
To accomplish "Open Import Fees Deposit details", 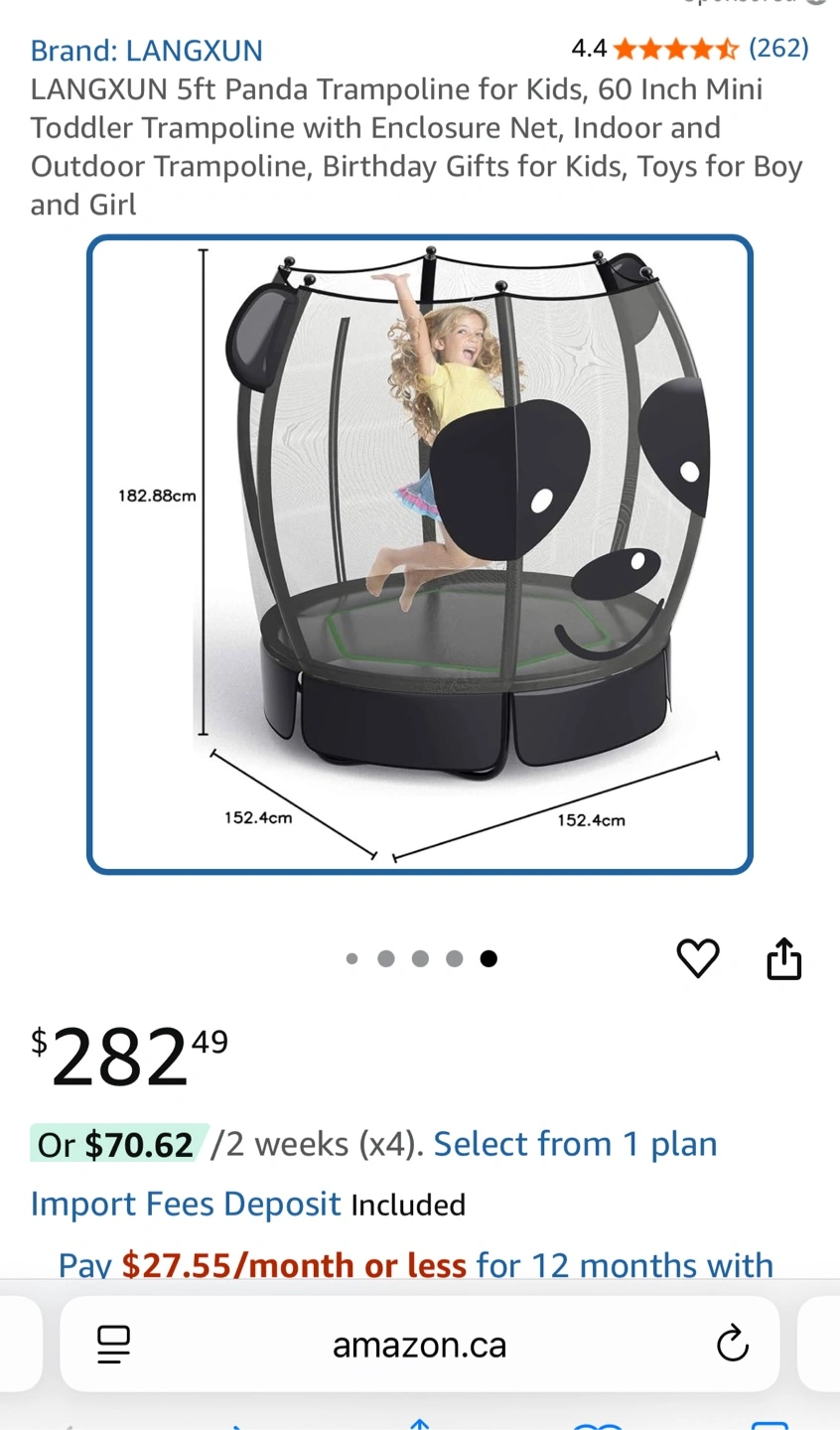I will [x=186, y=1204].
